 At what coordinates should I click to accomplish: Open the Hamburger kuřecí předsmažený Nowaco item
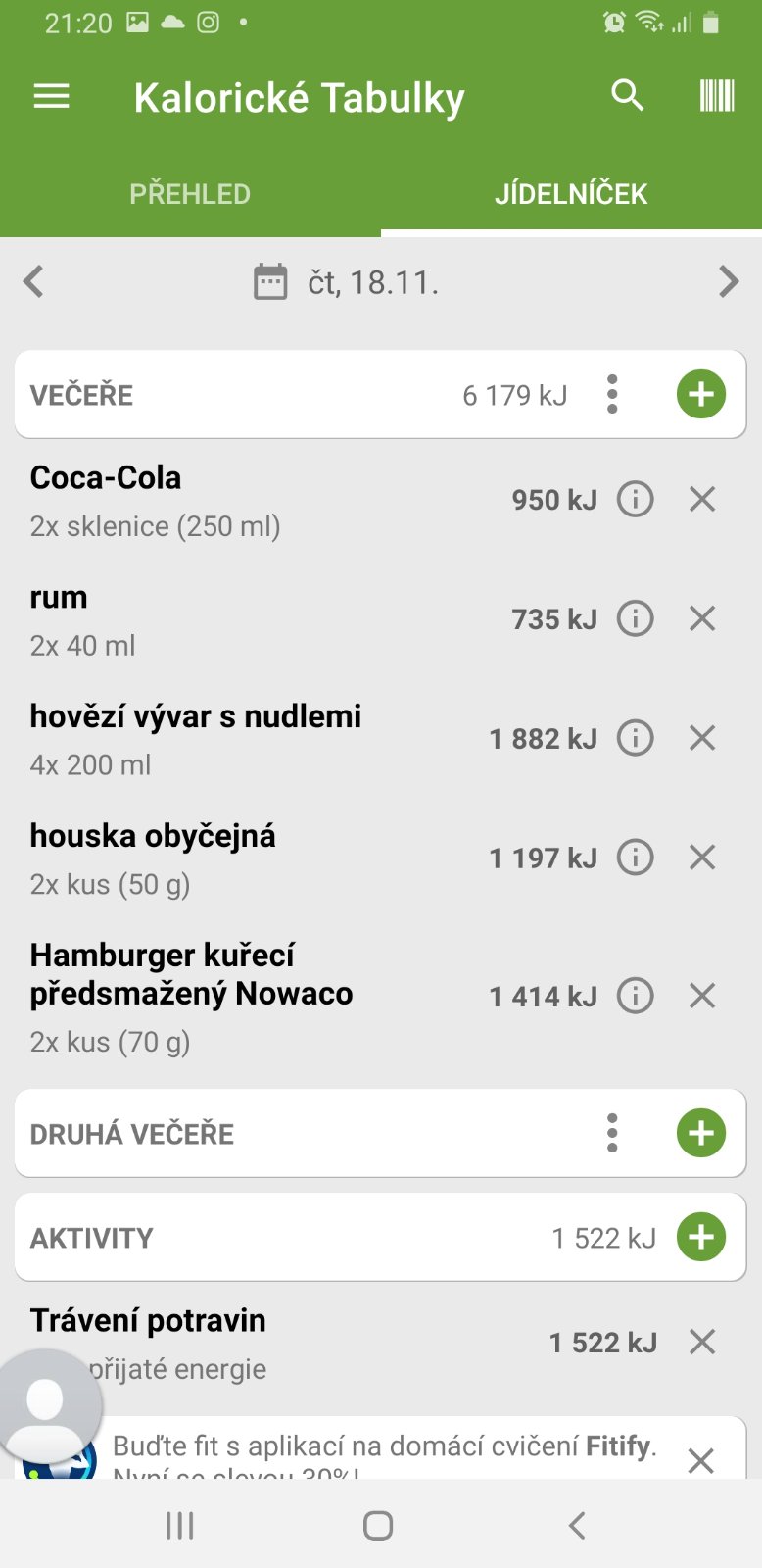tap(192, 975)
